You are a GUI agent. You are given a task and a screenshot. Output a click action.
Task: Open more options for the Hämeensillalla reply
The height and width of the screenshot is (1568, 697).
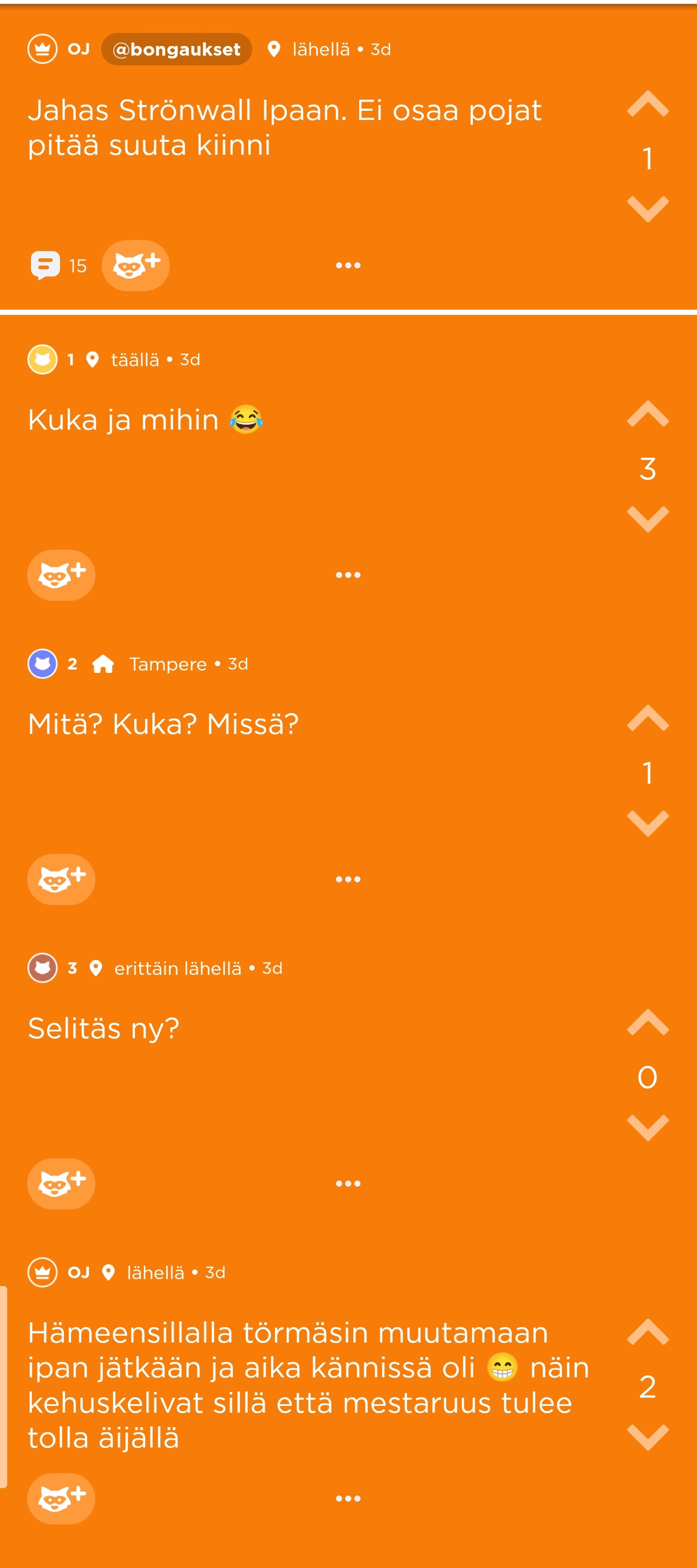point(348,1498)
